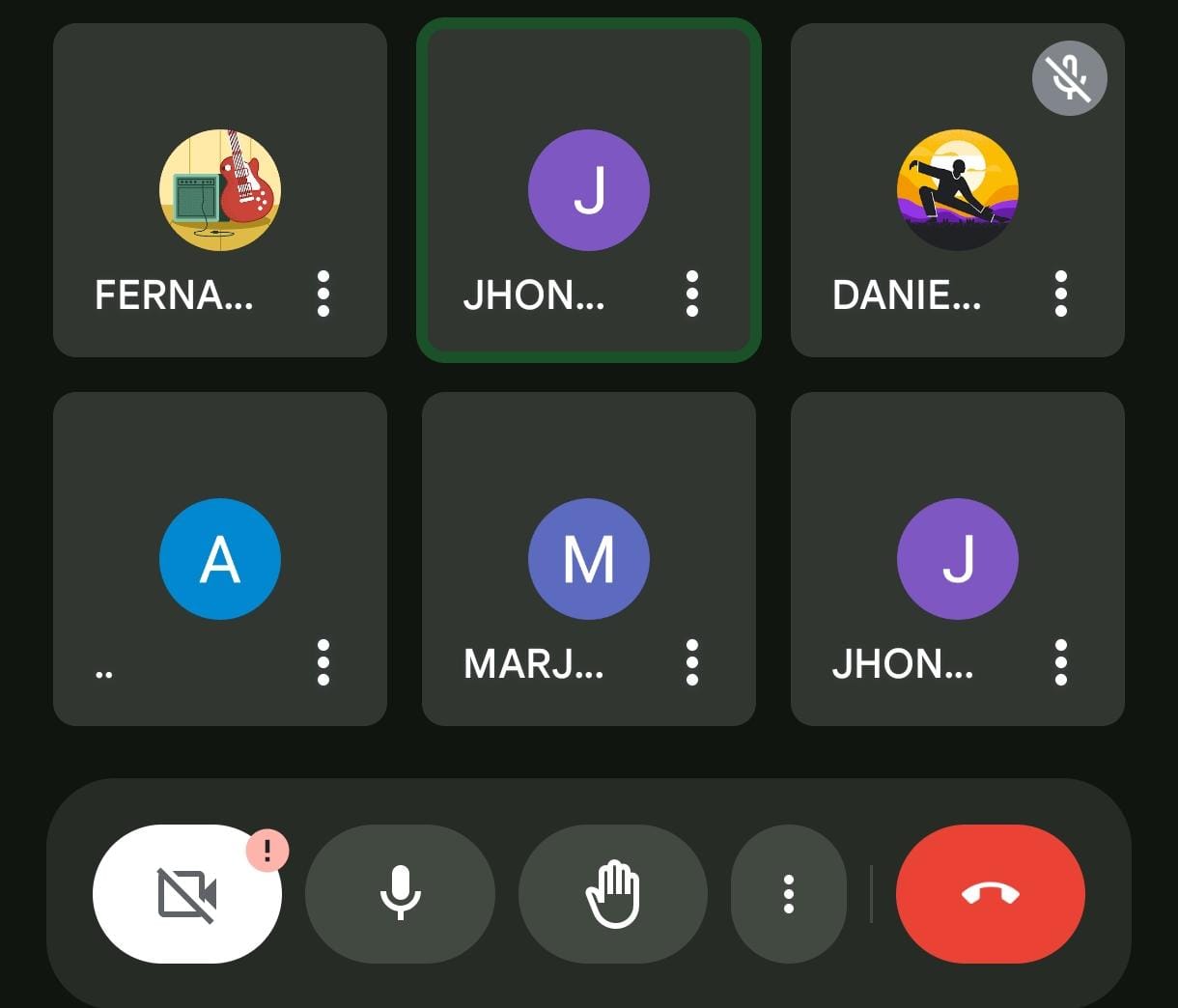Viewport: 1178px width, 1008px height.
Task: End the call with the red button
Action: [x=991, y=894]
